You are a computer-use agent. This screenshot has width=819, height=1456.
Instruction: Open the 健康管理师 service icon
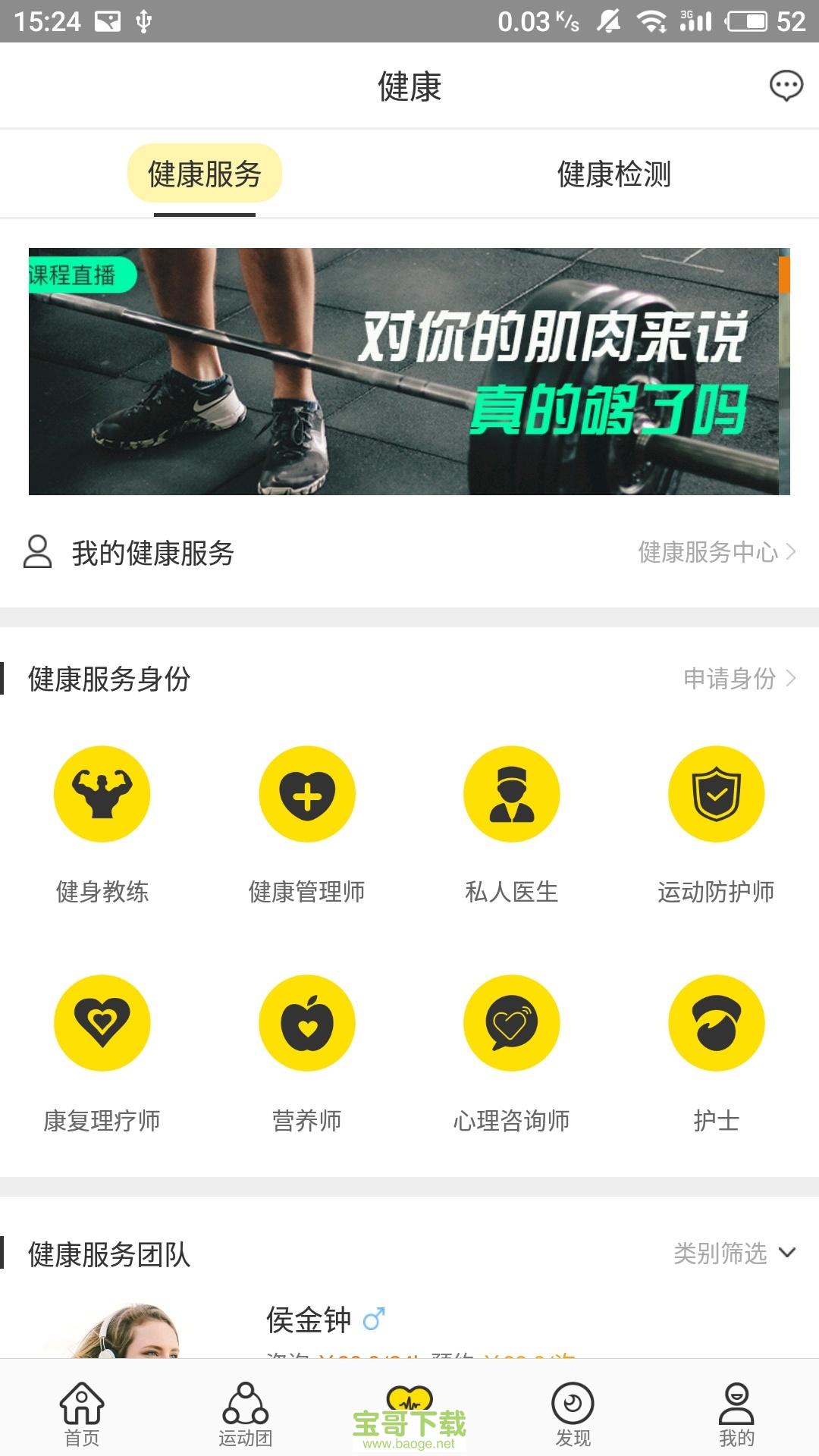click(x=306, y=793)
